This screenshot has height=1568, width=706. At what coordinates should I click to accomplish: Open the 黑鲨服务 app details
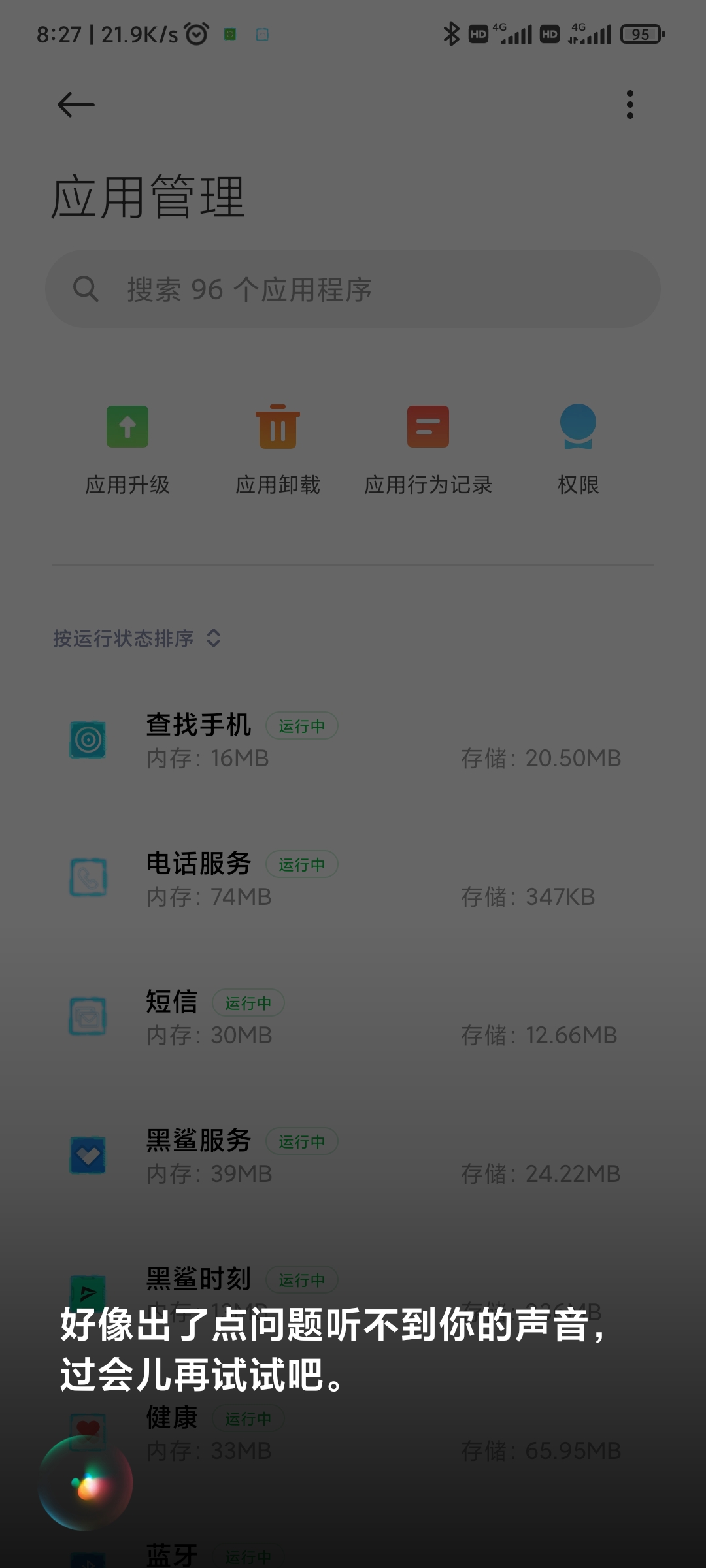coord(353,1156)
